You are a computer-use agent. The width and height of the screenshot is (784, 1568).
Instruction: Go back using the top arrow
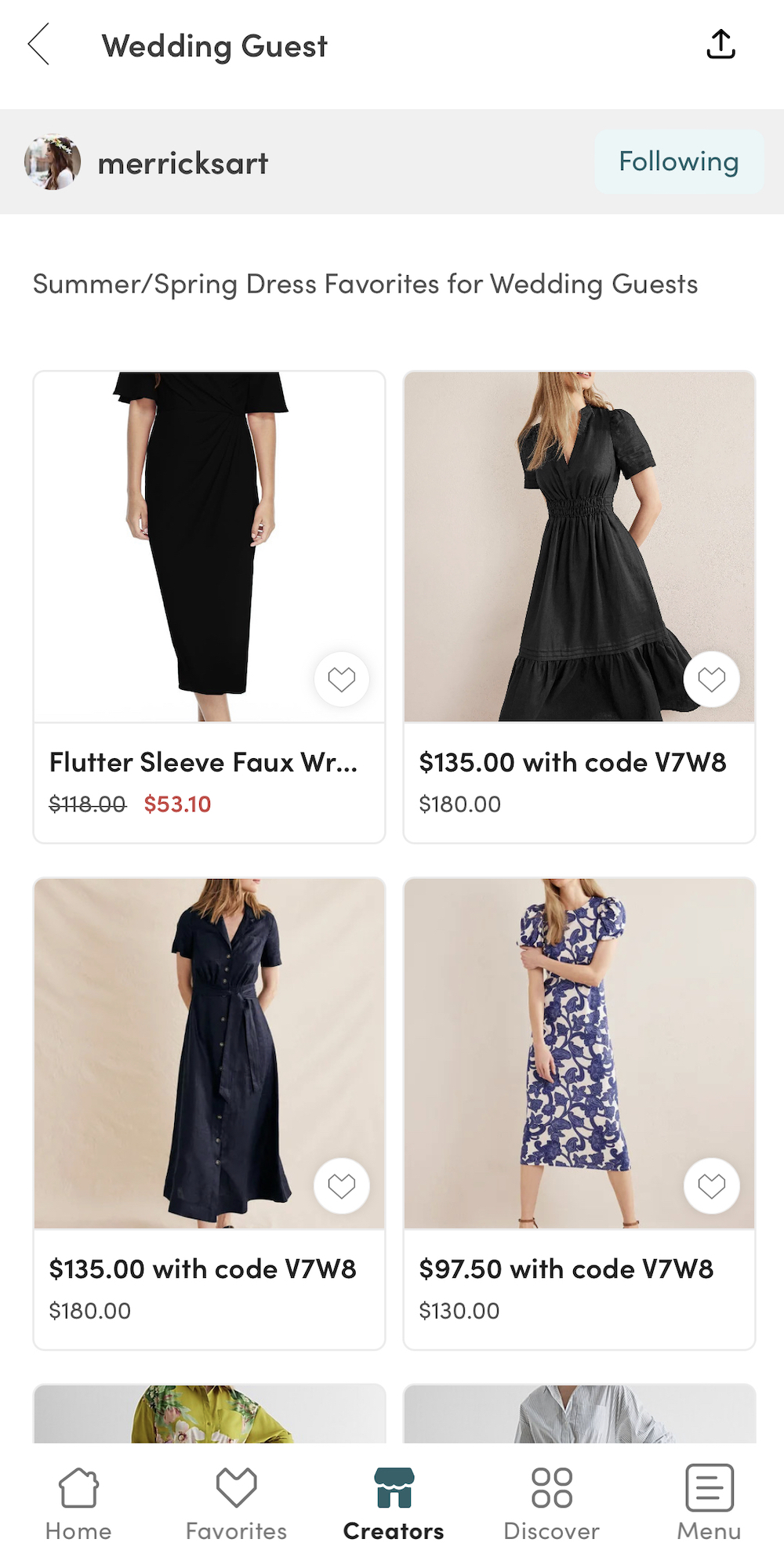(39, 45)
